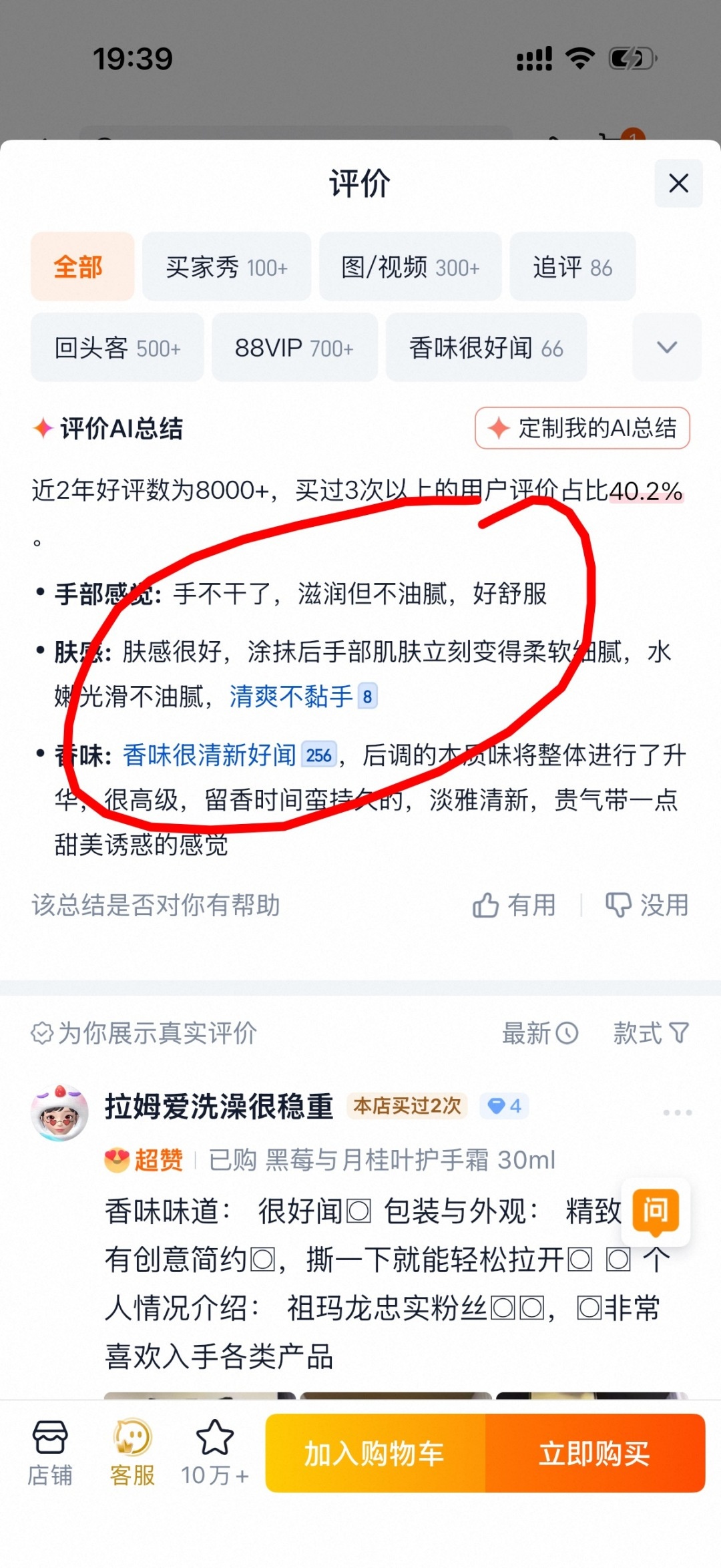721x1568 pixels.
Task: Select the 全部 filter chip
Action: [82, 266]
